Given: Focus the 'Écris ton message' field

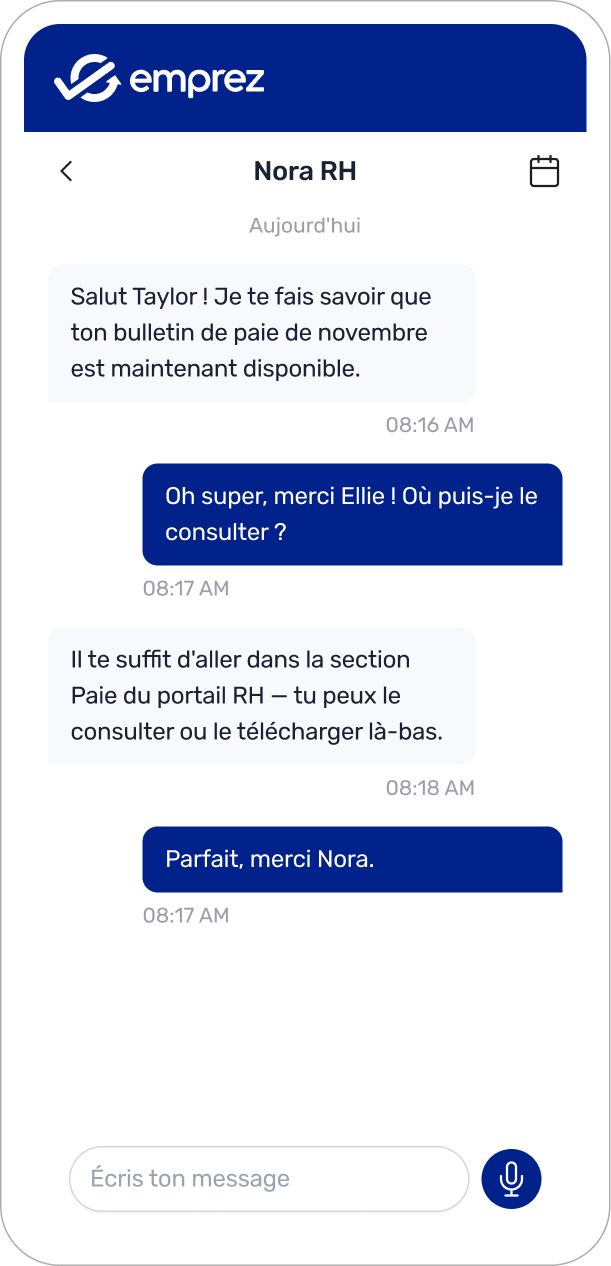Looking at the screenshot, I should click(x=268, y=1178).
